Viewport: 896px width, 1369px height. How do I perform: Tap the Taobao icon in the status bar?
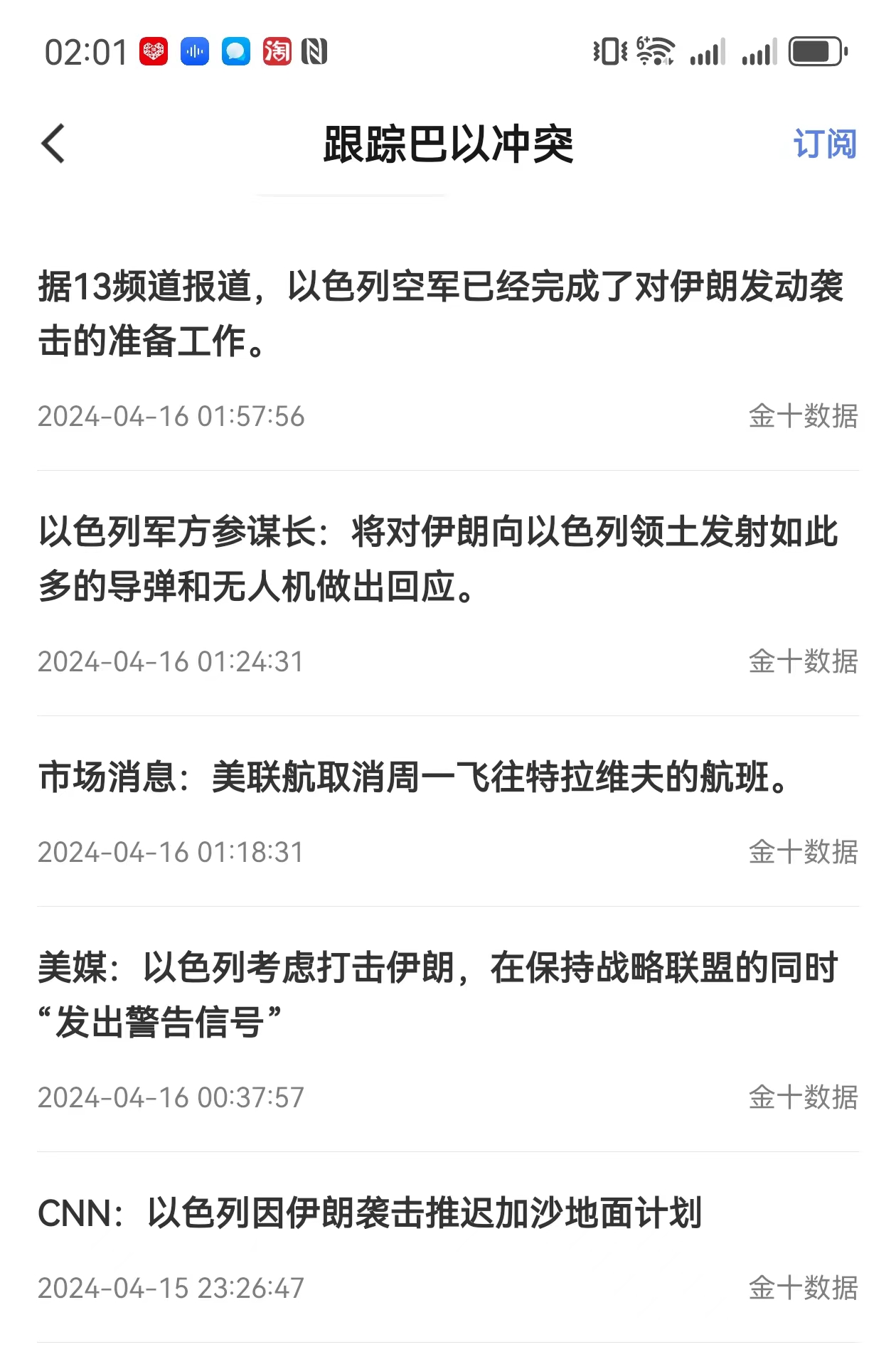(277, 52)
